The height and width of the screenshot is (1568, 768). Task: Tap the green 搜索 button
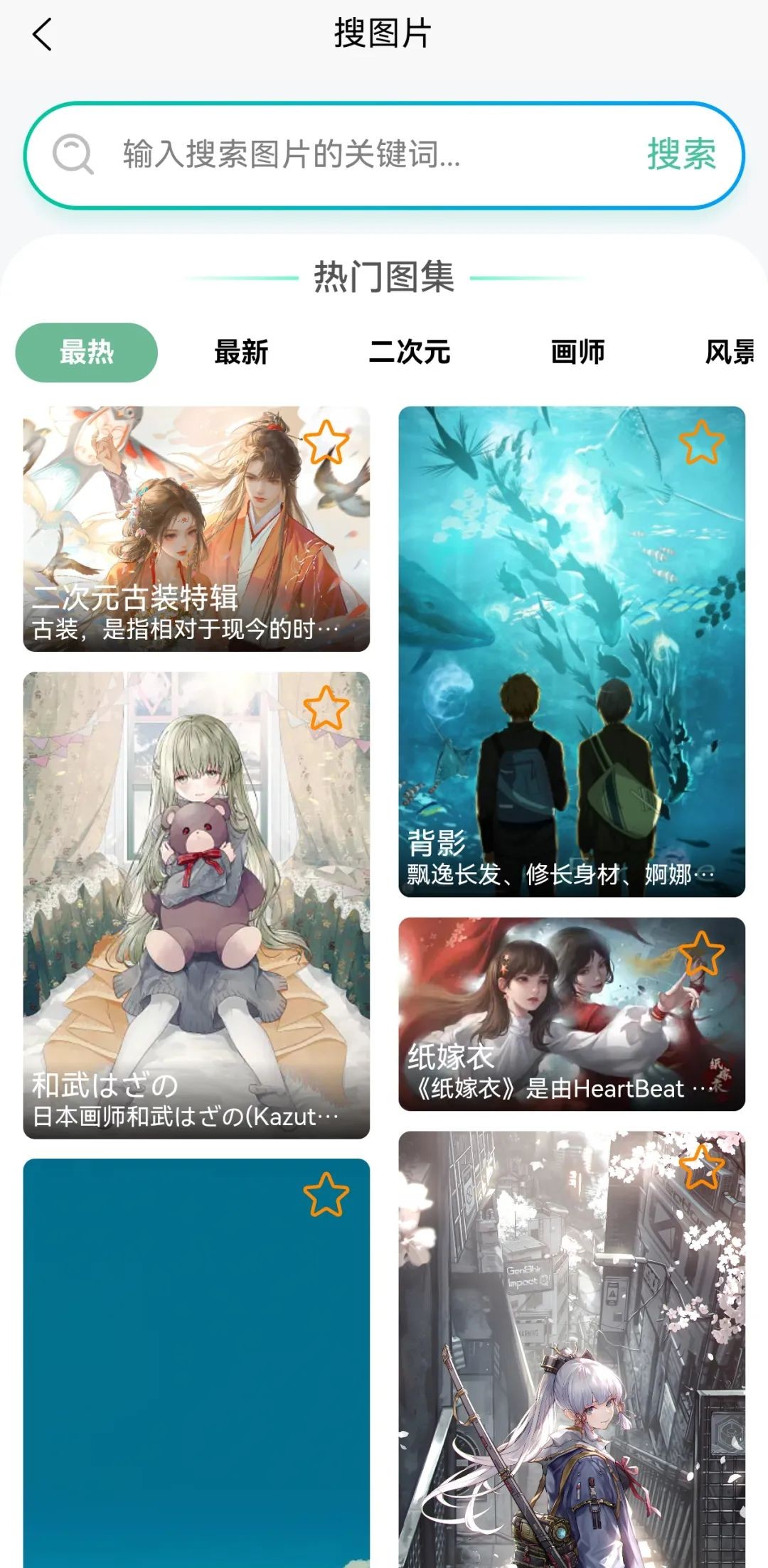681,154
